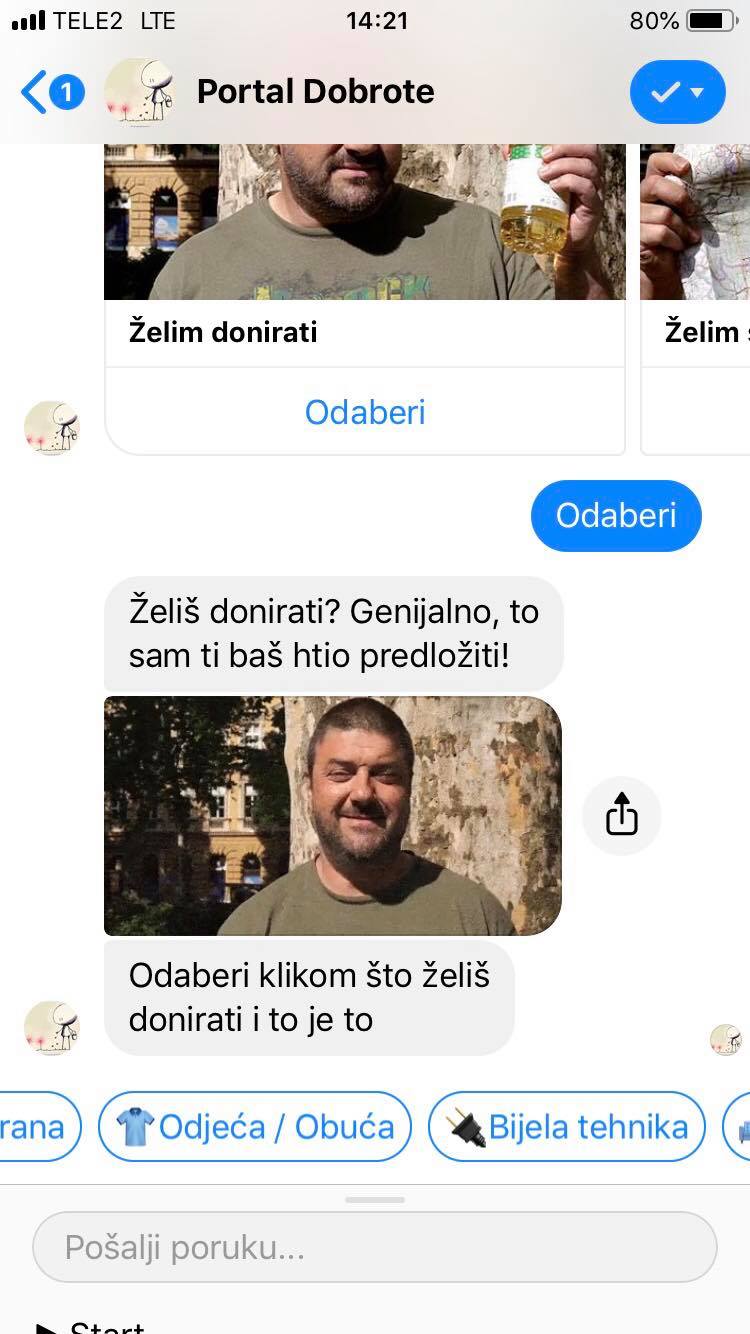The height and width of the screenshot is (1334, 750).
Task: Tap Odaberi under Želim donirati card
Action: [365, 412]
